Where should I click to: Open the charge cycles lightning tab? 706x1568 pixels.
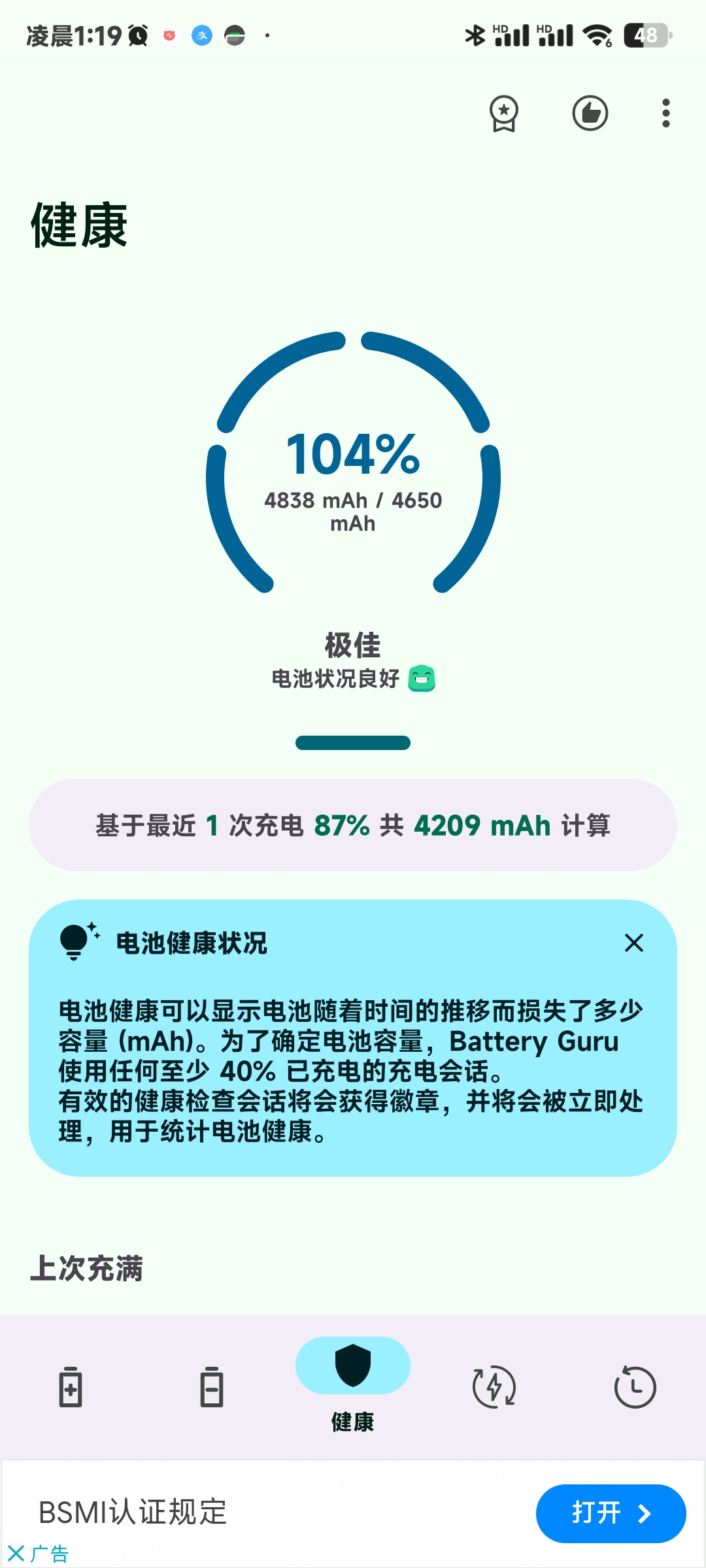point(494,1386)
